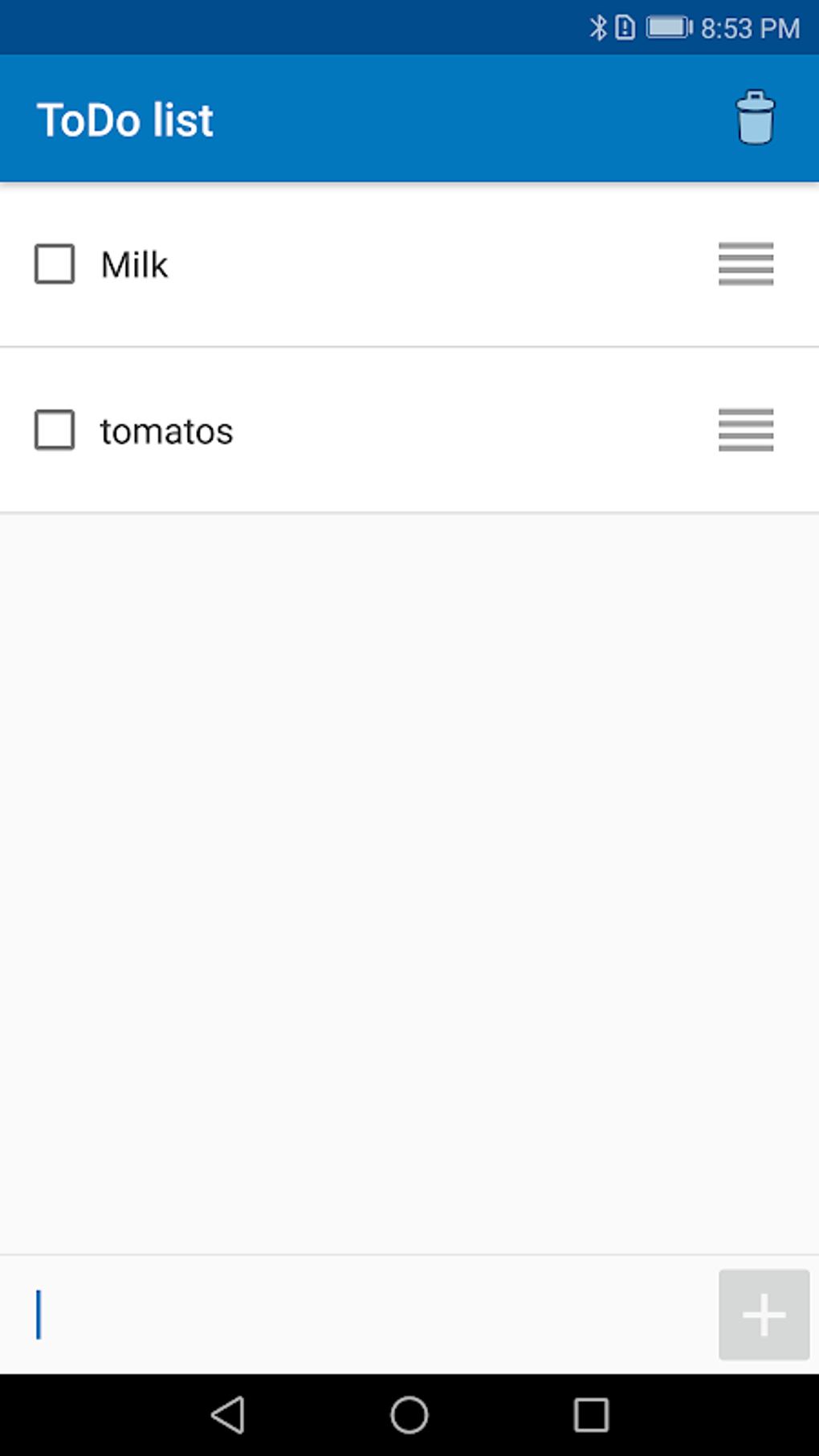Screen dimensions: 819x1456
Task: Check the Milk checkbox
Action: pos(55,264)
